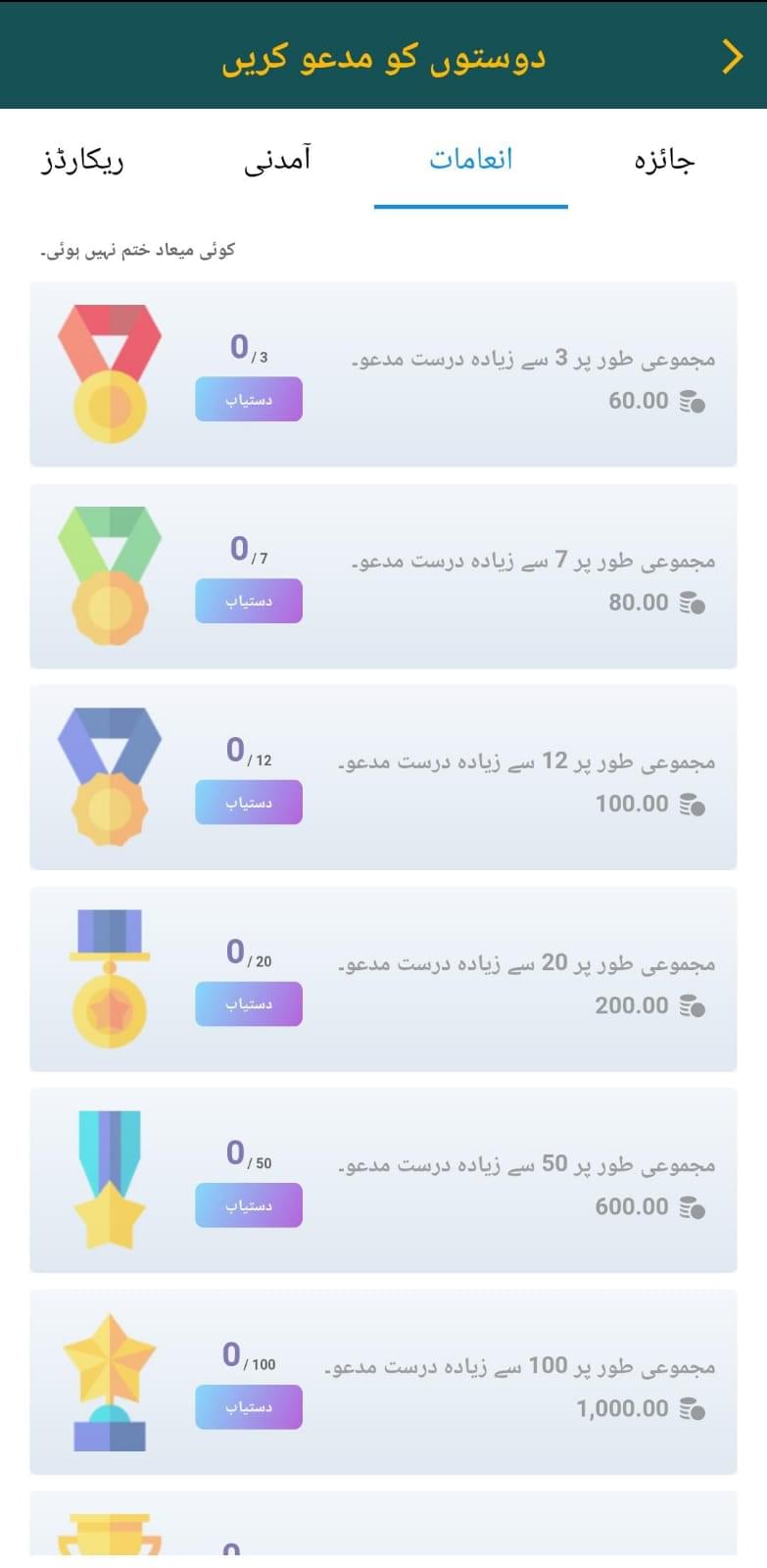This screenshot has height=1568, width=767.
Task: Tap دستیاب button for 3 invites reward
Action: pyautogui.click(x=249, y=400)
